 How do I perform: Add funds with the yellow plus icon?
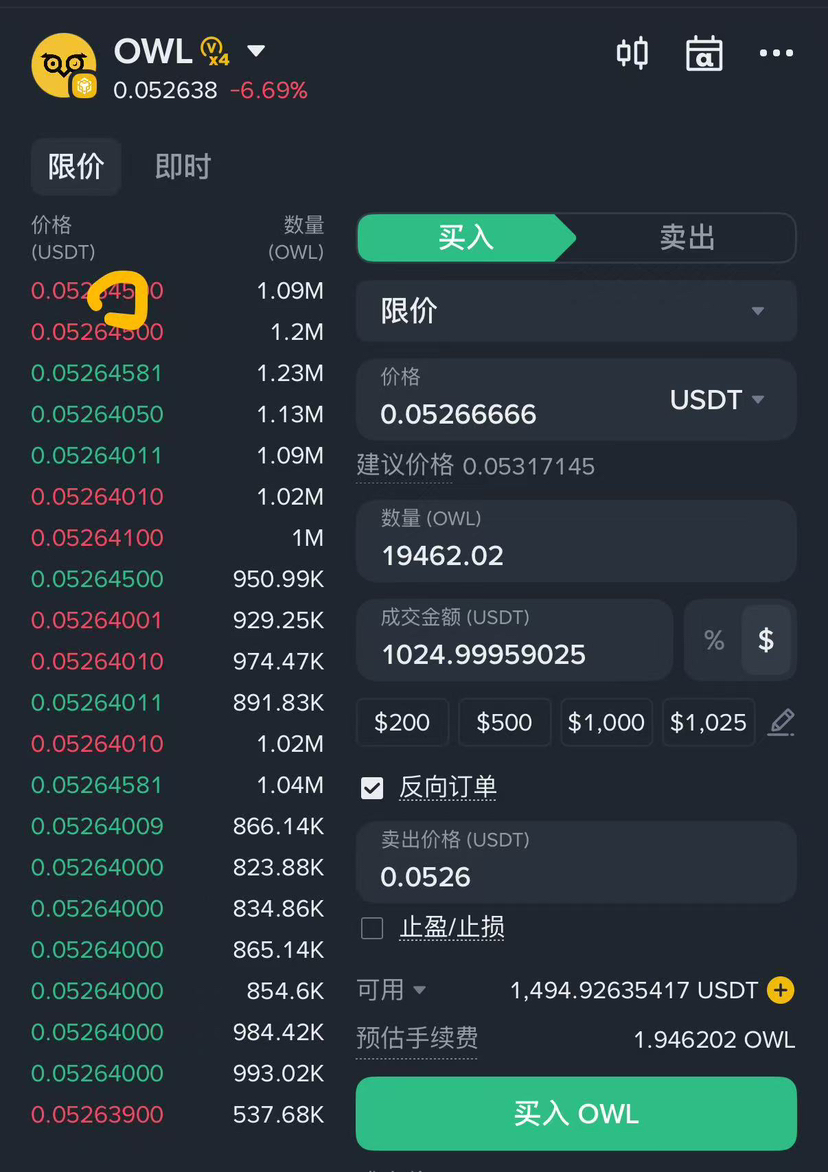pos(780,990)
